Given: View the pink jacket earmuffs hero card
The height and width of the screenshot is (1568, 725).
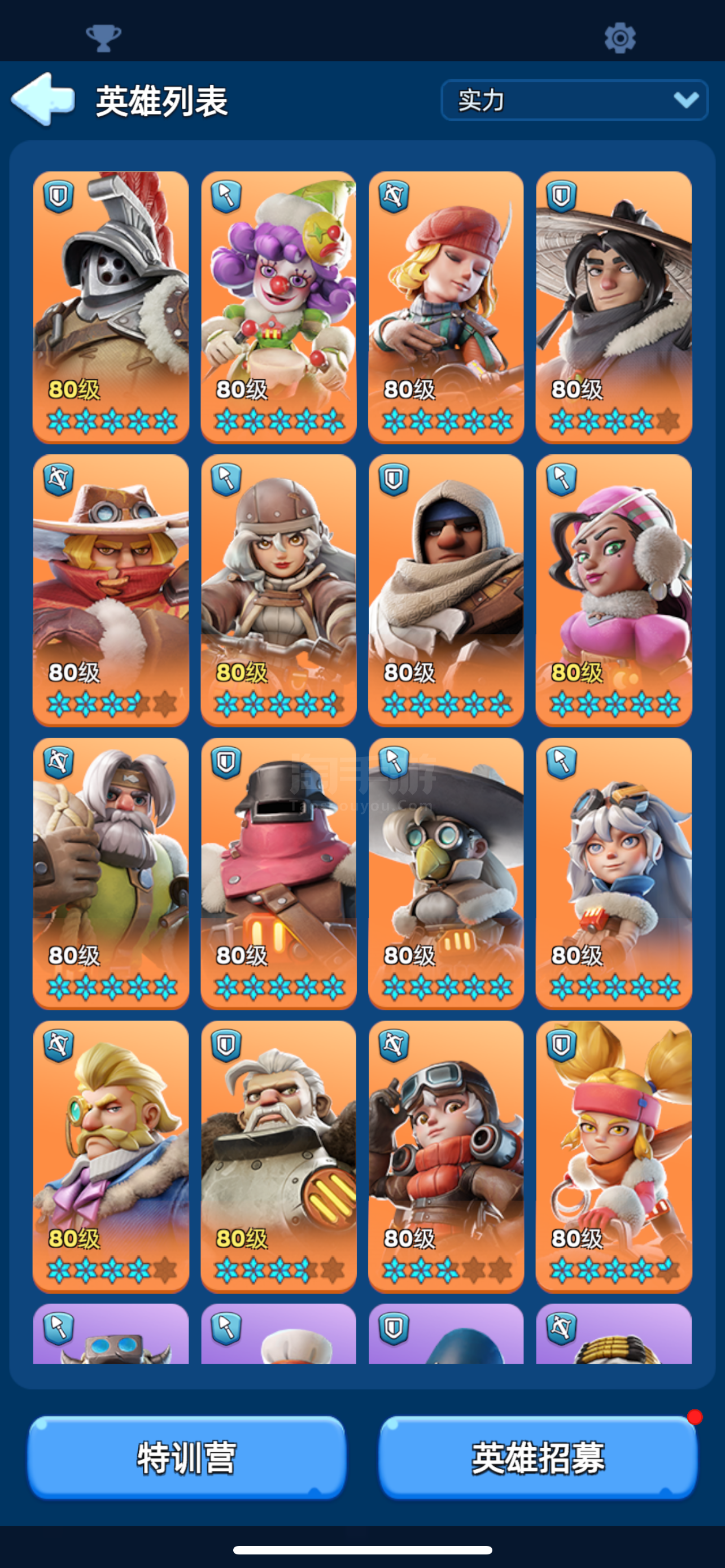Looking at the screenshot, I should coord(614,590).
